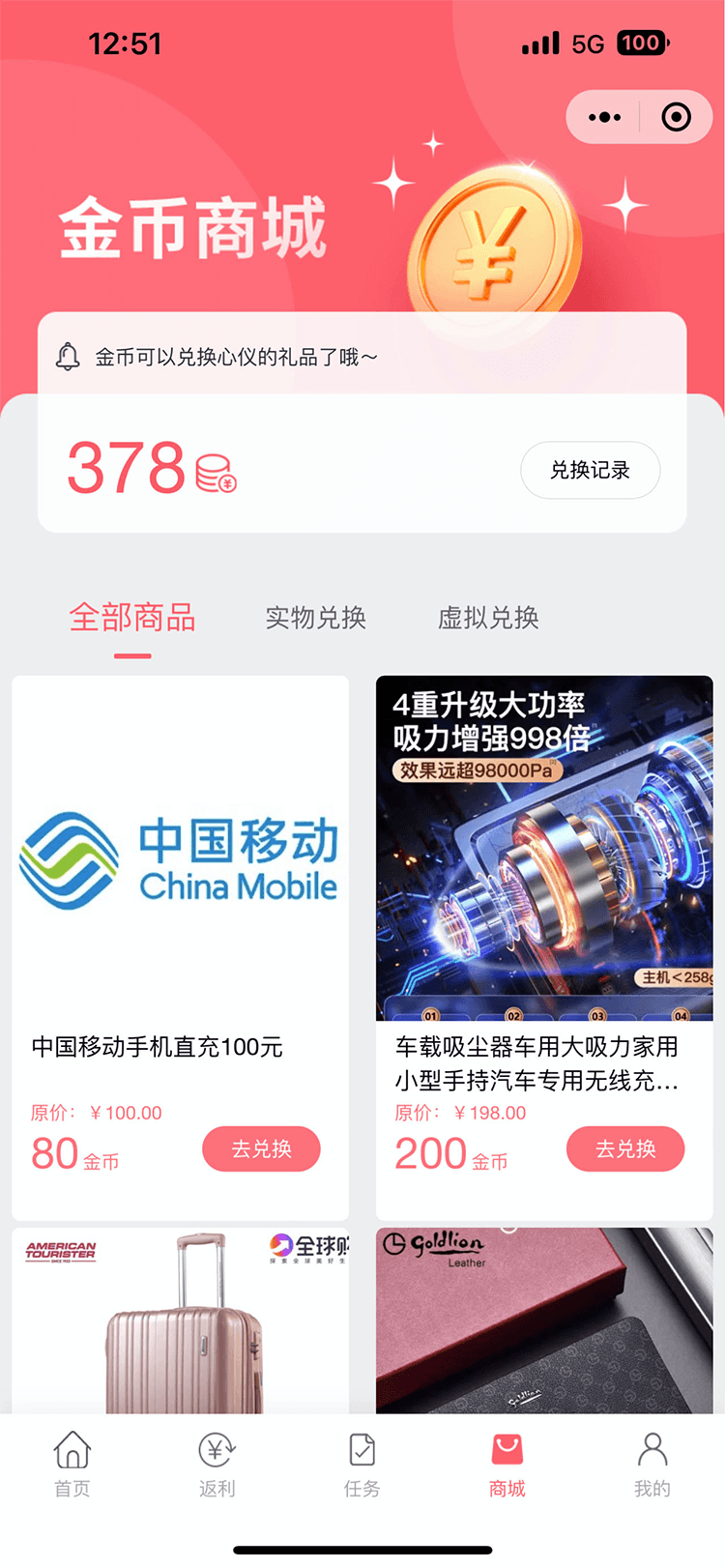
Task: Tap the mini-program more options (•••) icon
Action: pos(603,115)
